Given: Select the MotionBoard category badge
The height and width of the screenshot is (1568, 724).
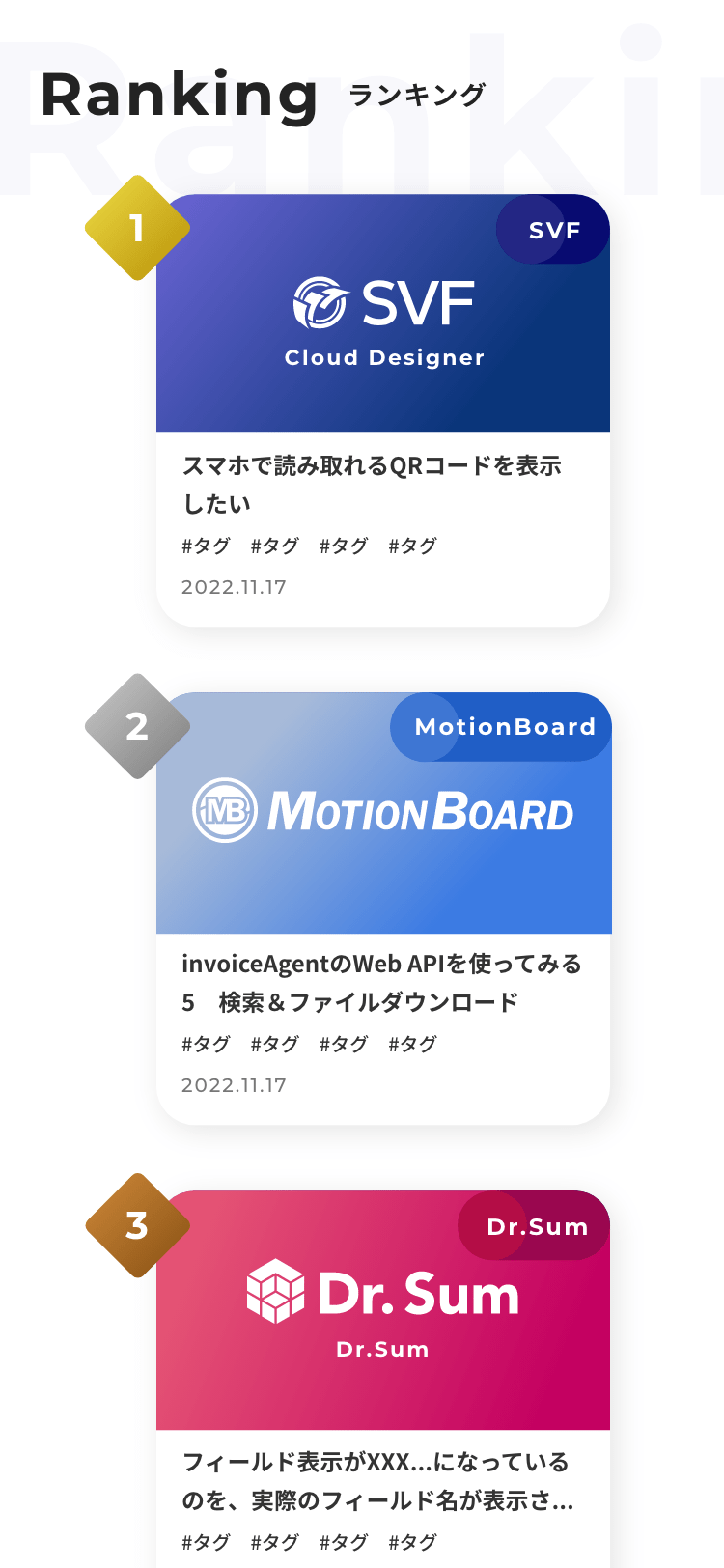Looking at the screenshot, I should pos(502,727).
